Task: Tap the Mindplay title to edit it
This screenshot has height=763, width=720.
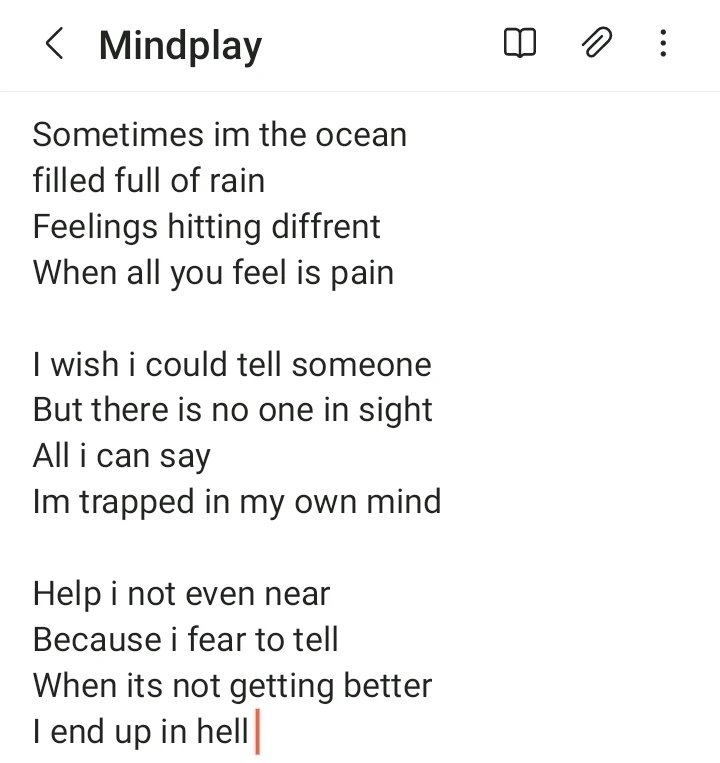Action: [180, 45]
